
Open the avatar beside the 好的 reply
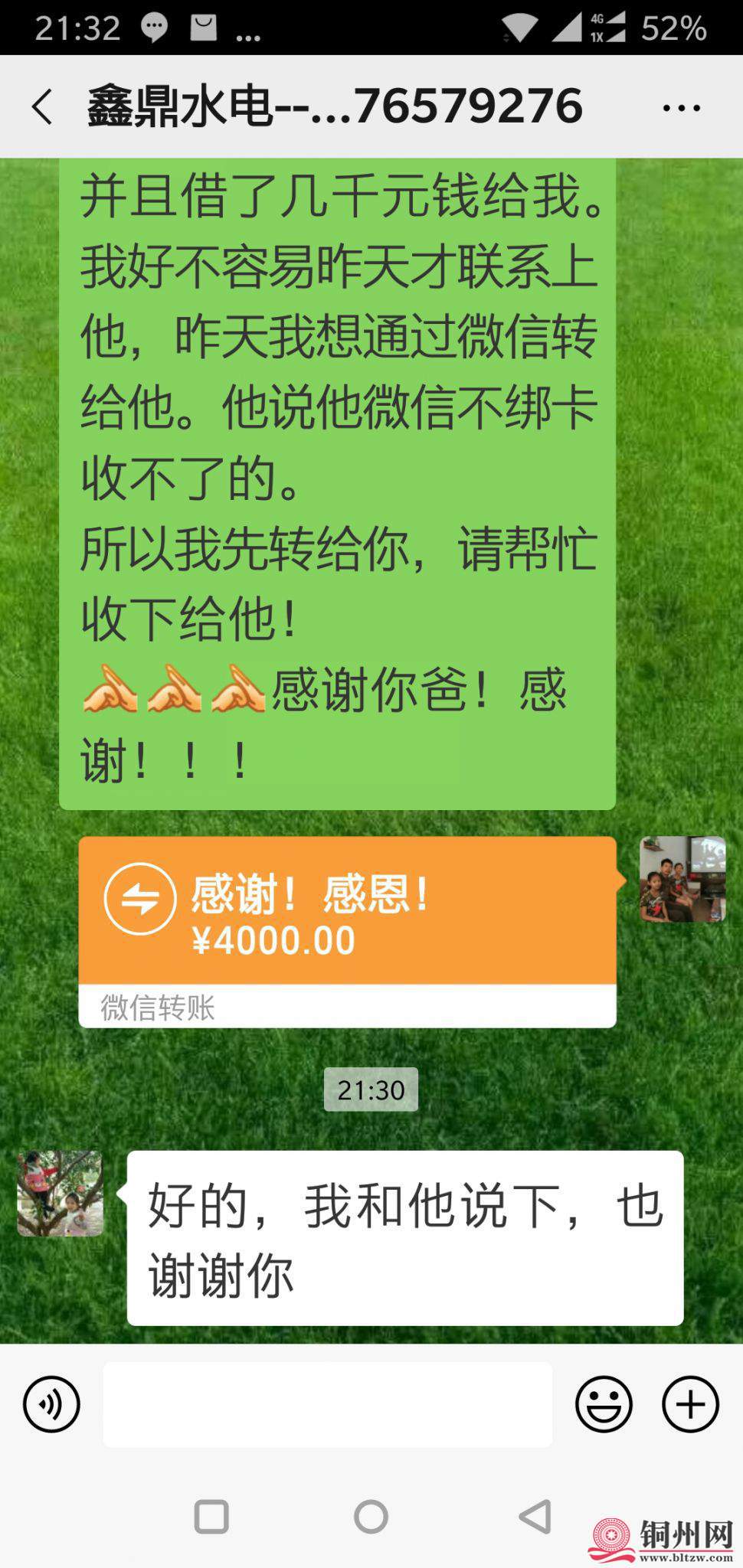tap(60, 1194)
